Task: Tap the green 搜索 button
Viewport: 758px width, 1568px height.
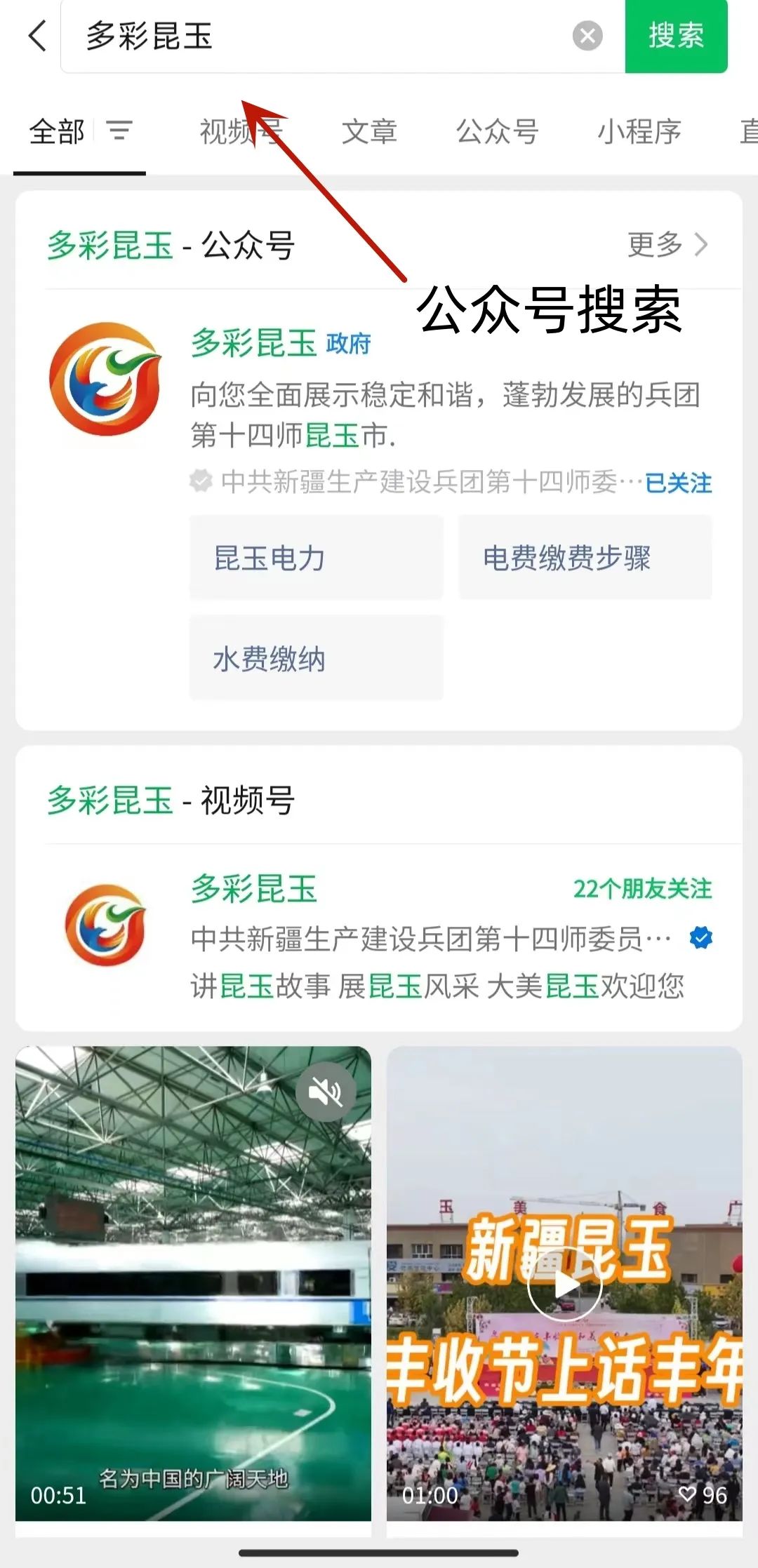Action: coord(676,36)
